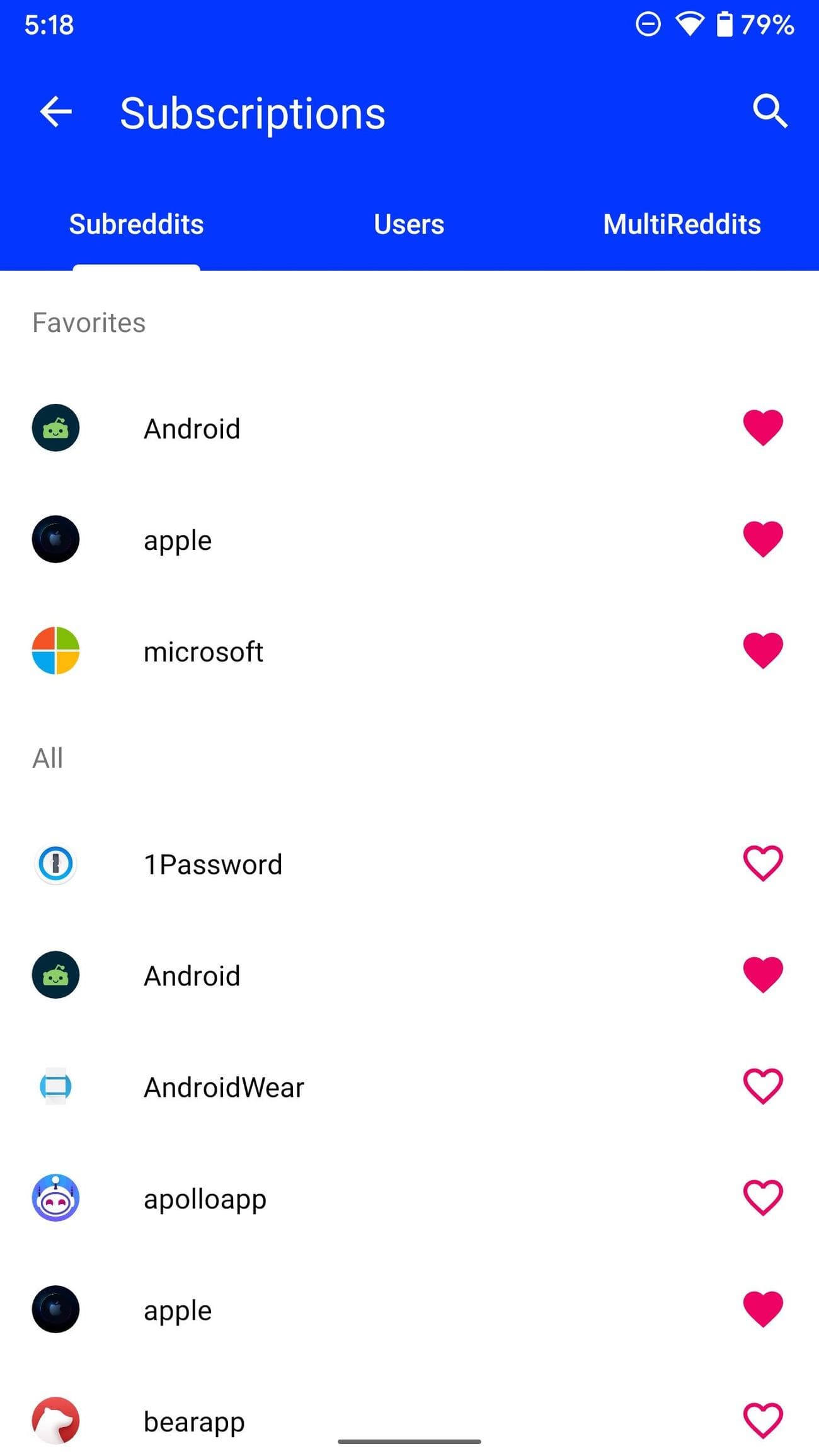Favorite the 1Password subreddit
The width and height of the screenshot is (819, 1456).
tap(762, 863)
